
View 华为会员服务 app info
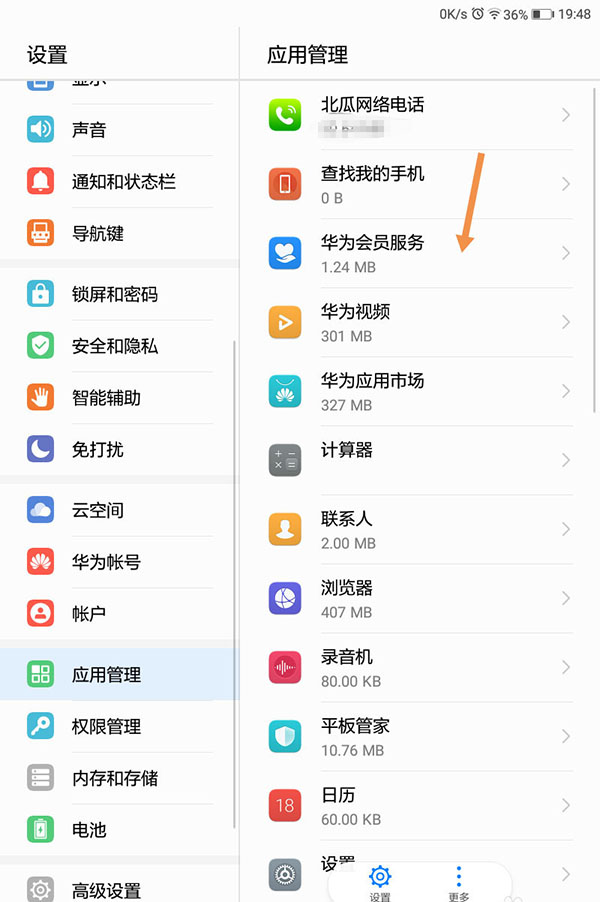click(420, 253)
